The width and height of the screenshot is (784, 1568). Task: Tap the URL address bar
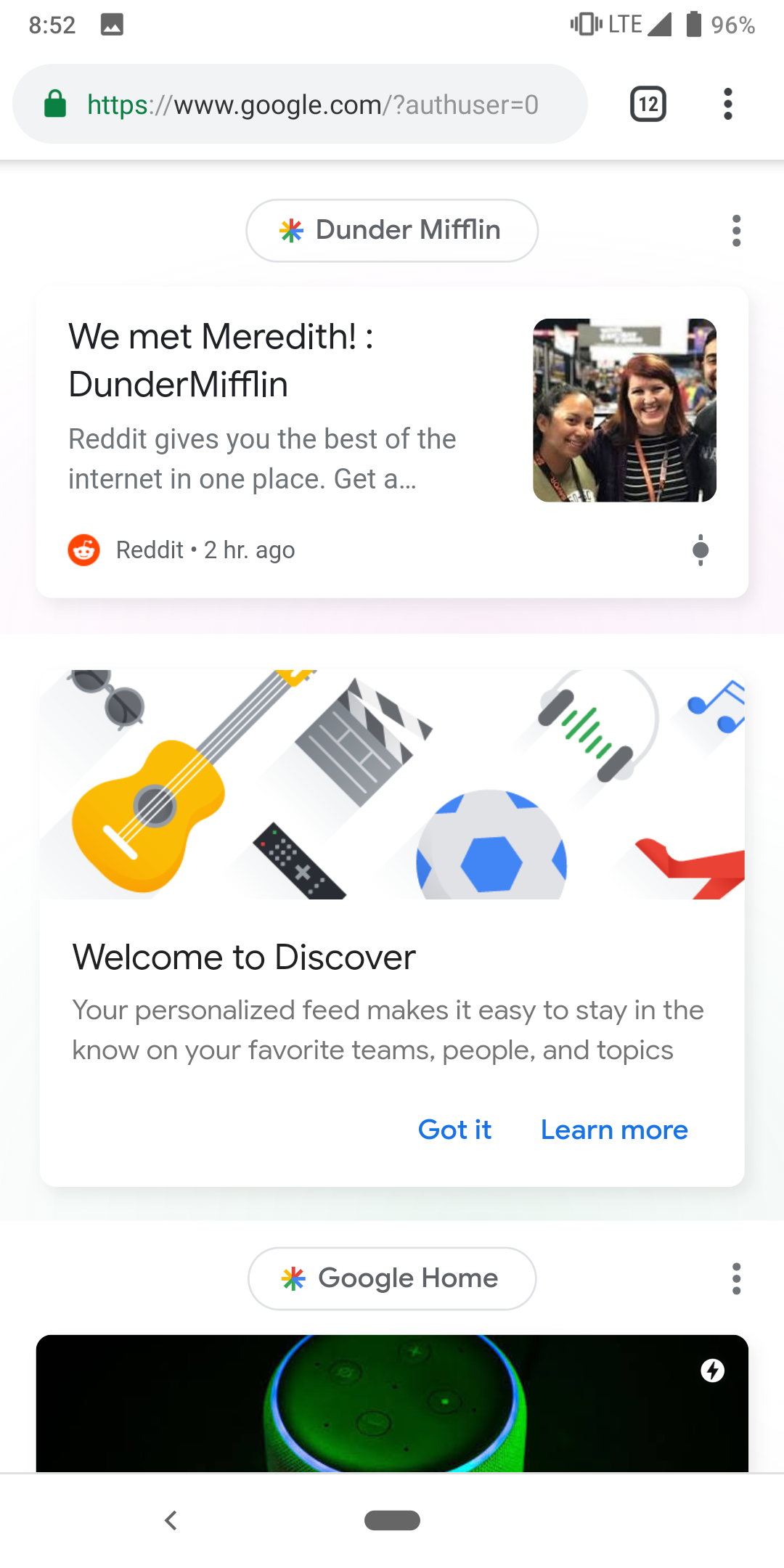click(312, 105)
